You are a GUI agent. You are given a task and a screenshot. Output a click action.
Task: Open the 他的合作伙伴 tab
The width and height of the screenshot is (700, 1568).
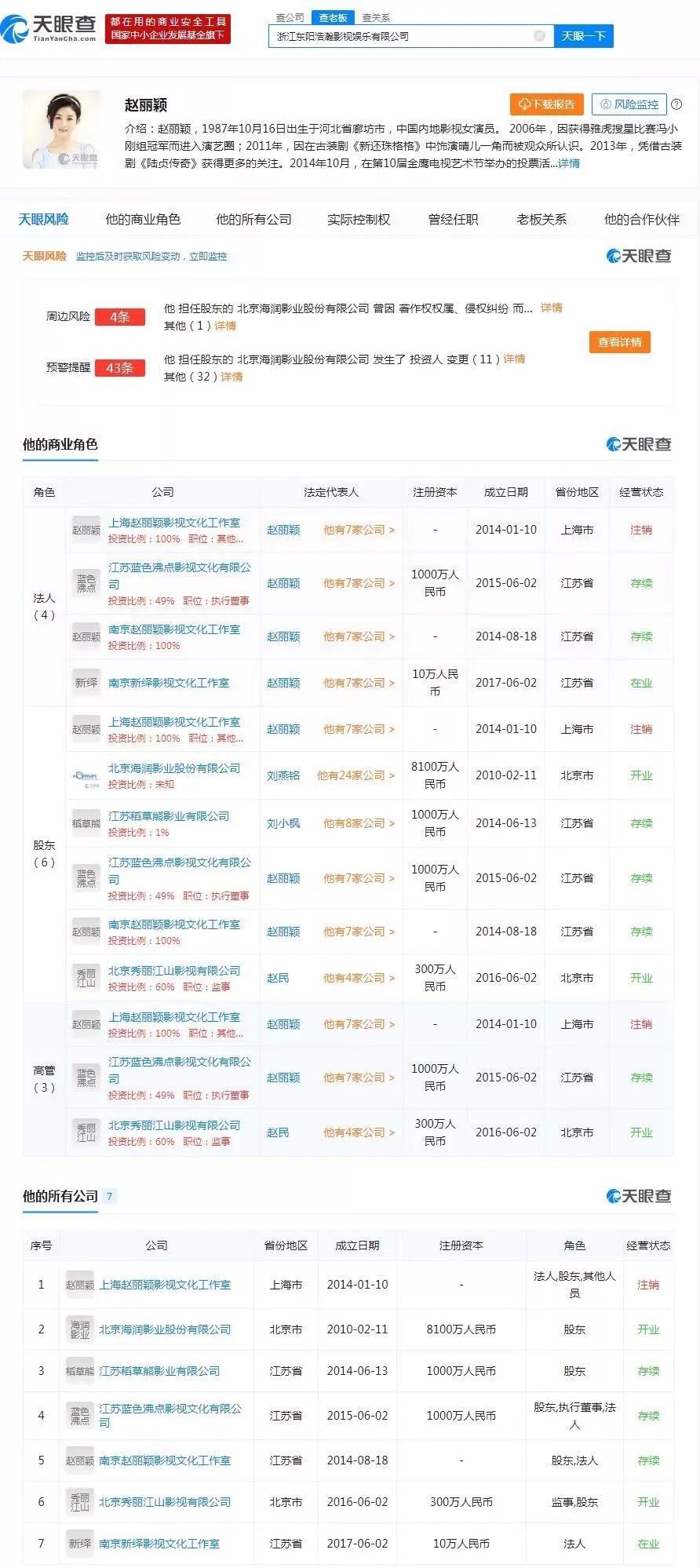(x=641, y=220)
